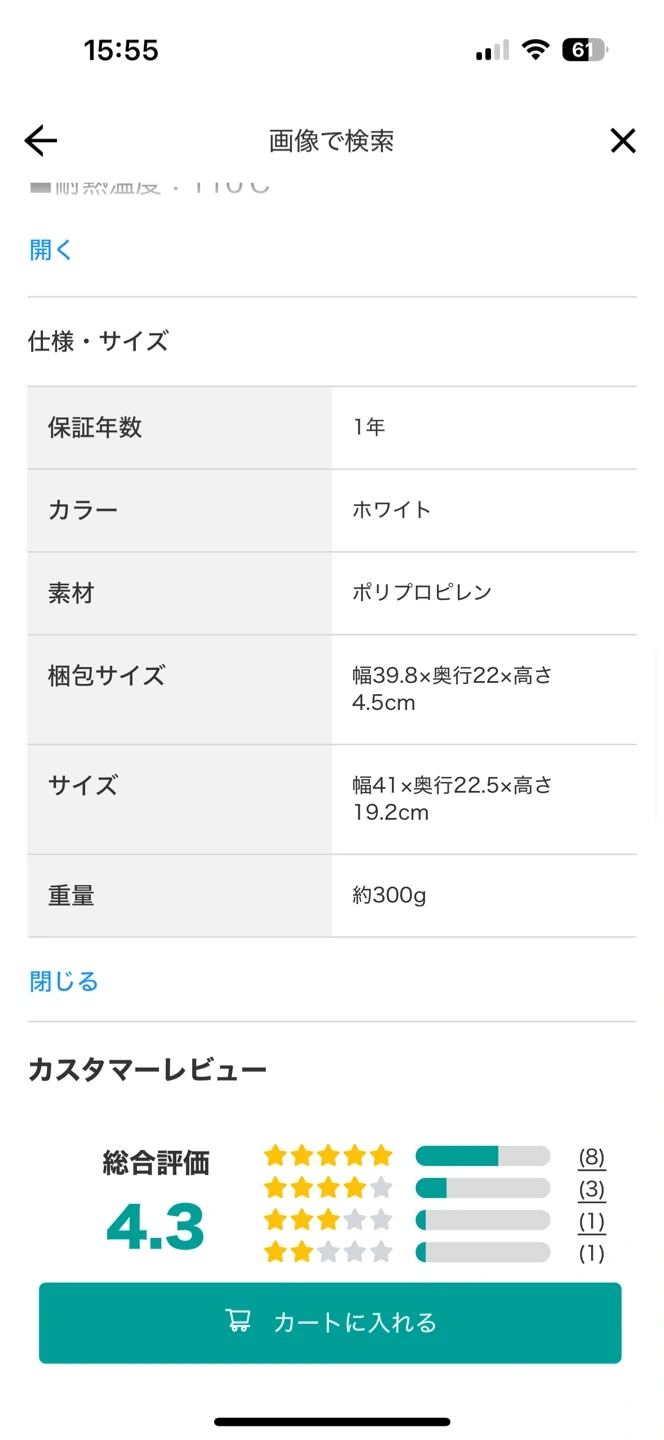Viewport: 664px width, 1440px height.
Task: Collapse specifications with 閉じる link
Action: [64, 982]
